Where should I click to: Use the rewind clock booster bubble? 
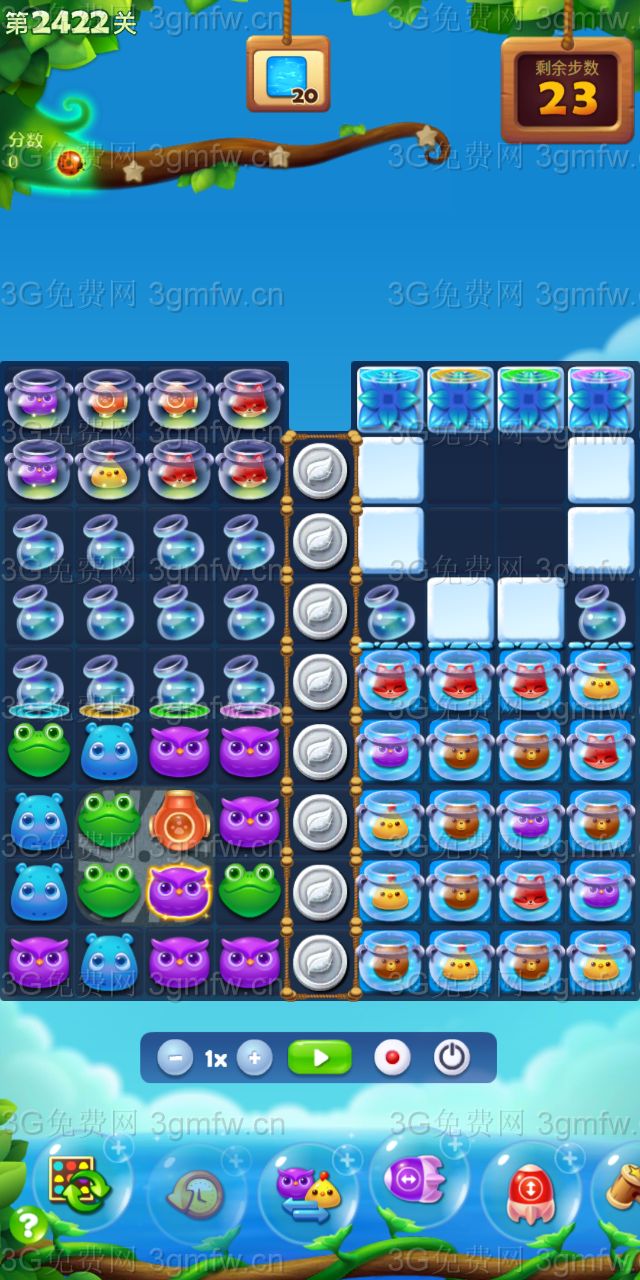(198, 1192)
